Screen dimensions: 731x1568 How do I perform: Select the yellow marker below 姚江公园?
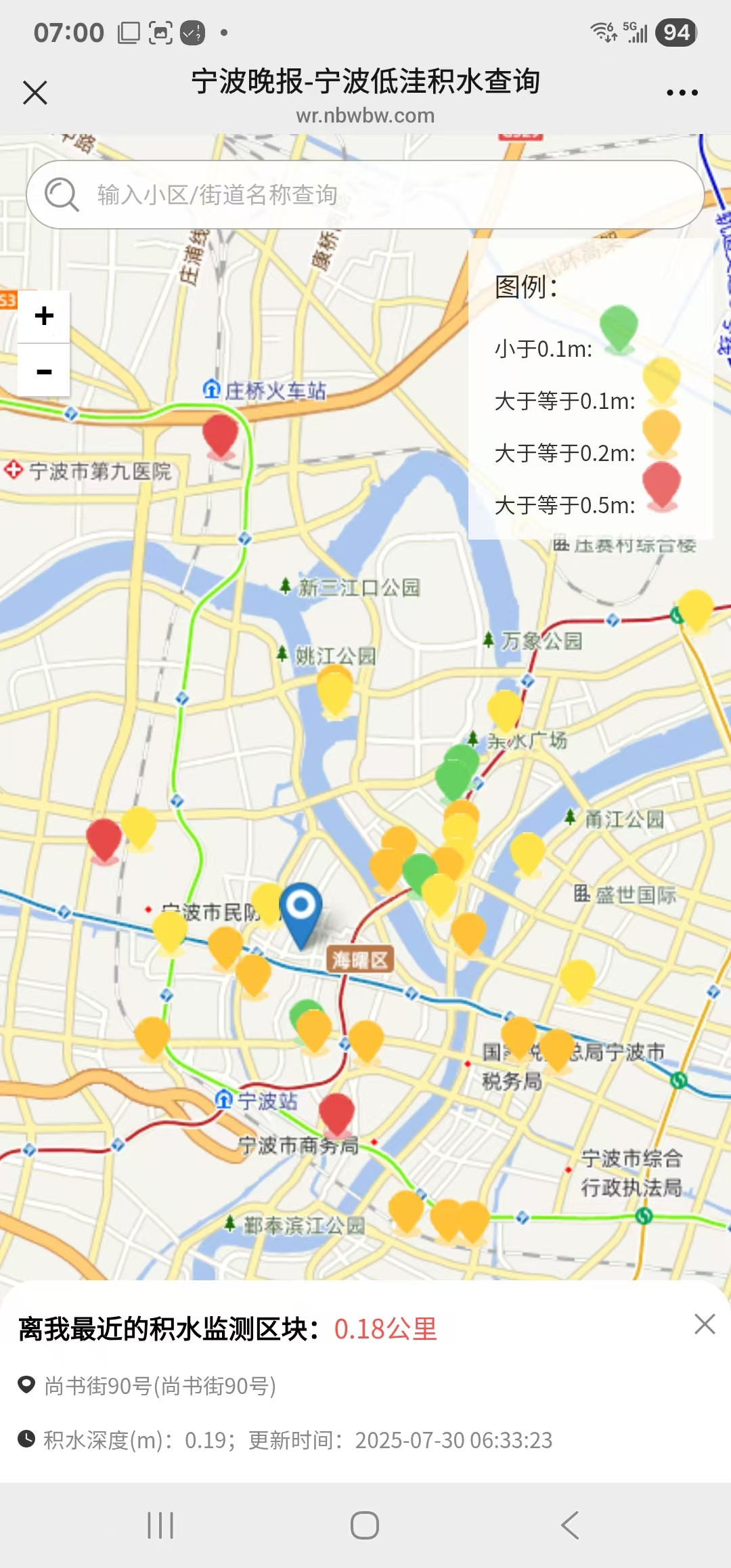click(x=335, y=691)
